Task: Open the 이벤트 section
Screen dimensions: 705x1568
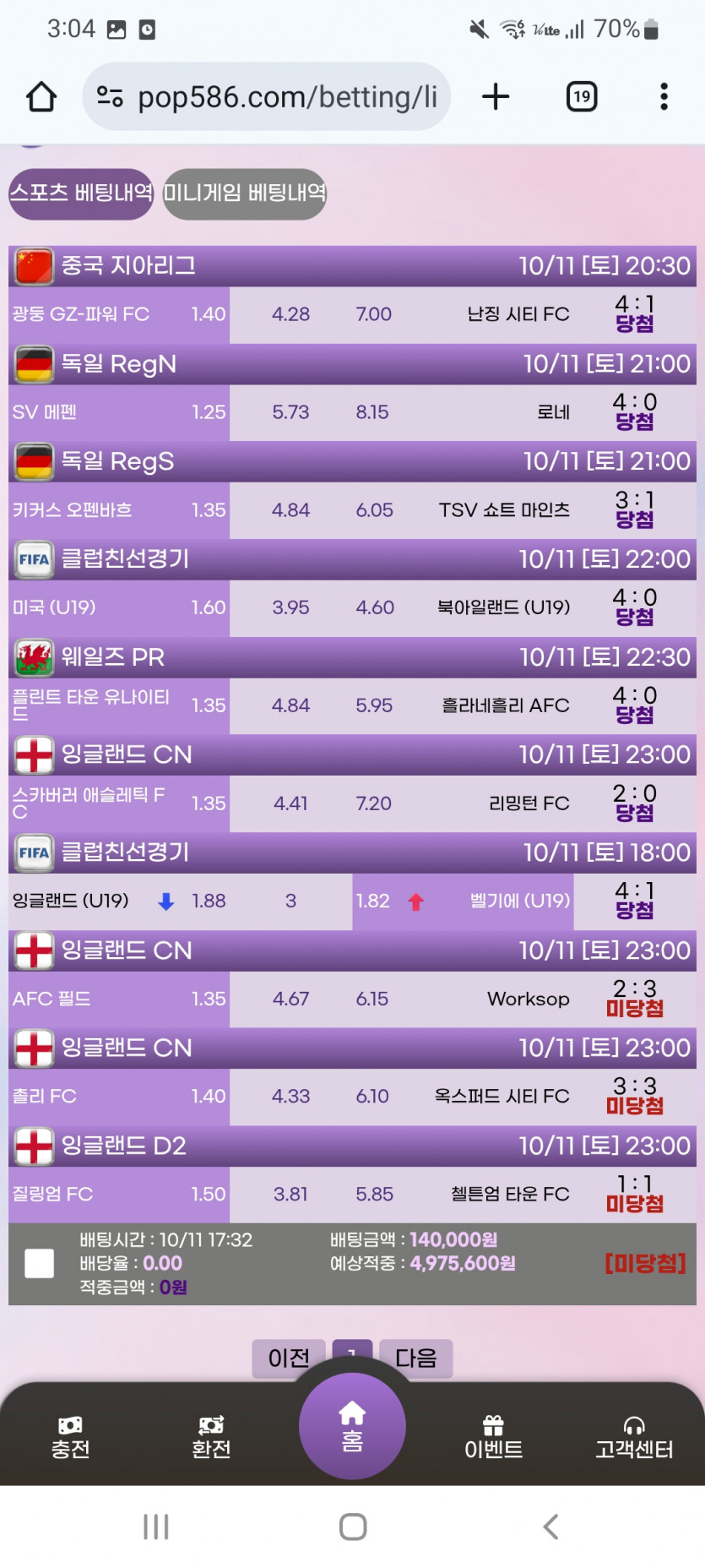Action: point(493,1437)
